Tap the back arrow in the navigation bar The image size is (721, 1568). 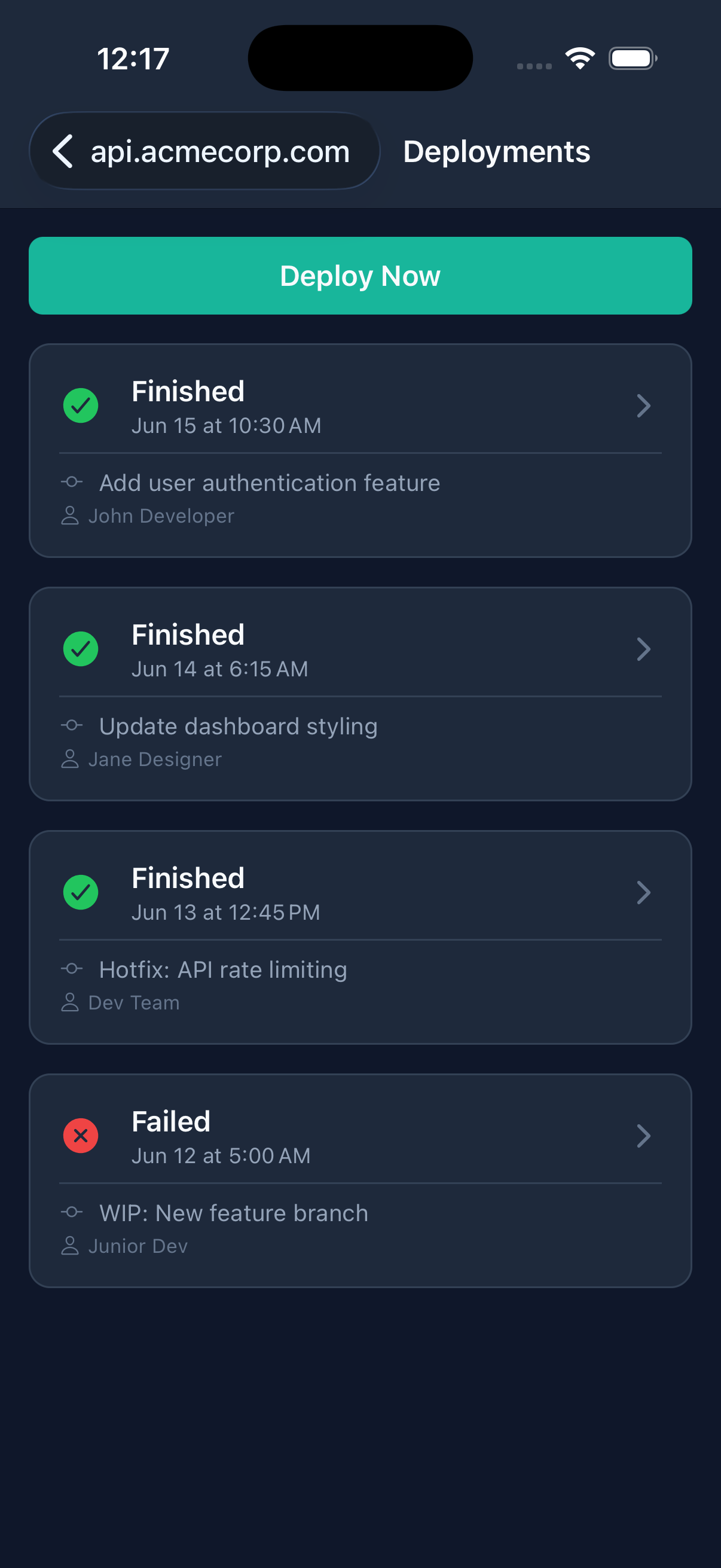pyautogui.click(x=63, y=151)
